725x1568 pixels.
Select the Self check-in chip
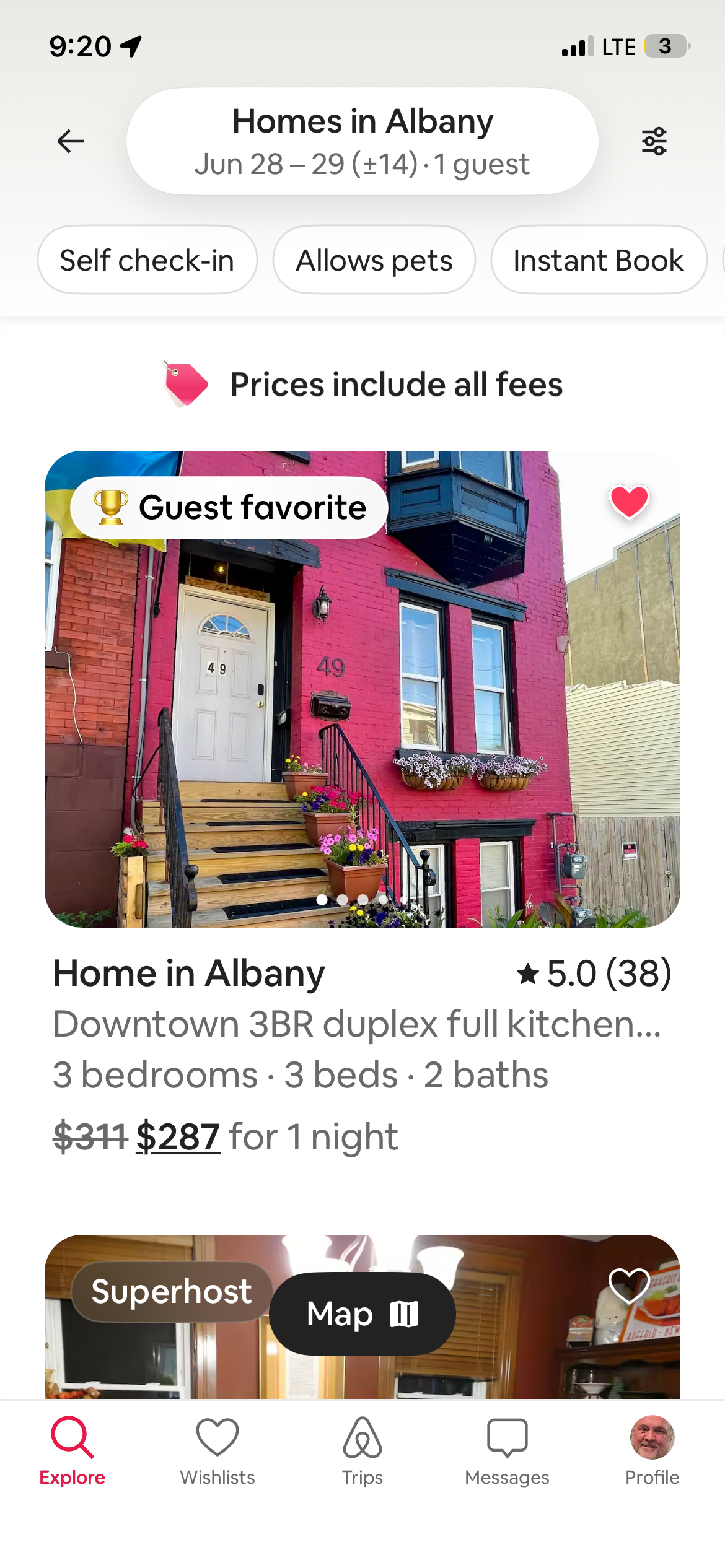(x=147, y=260)
